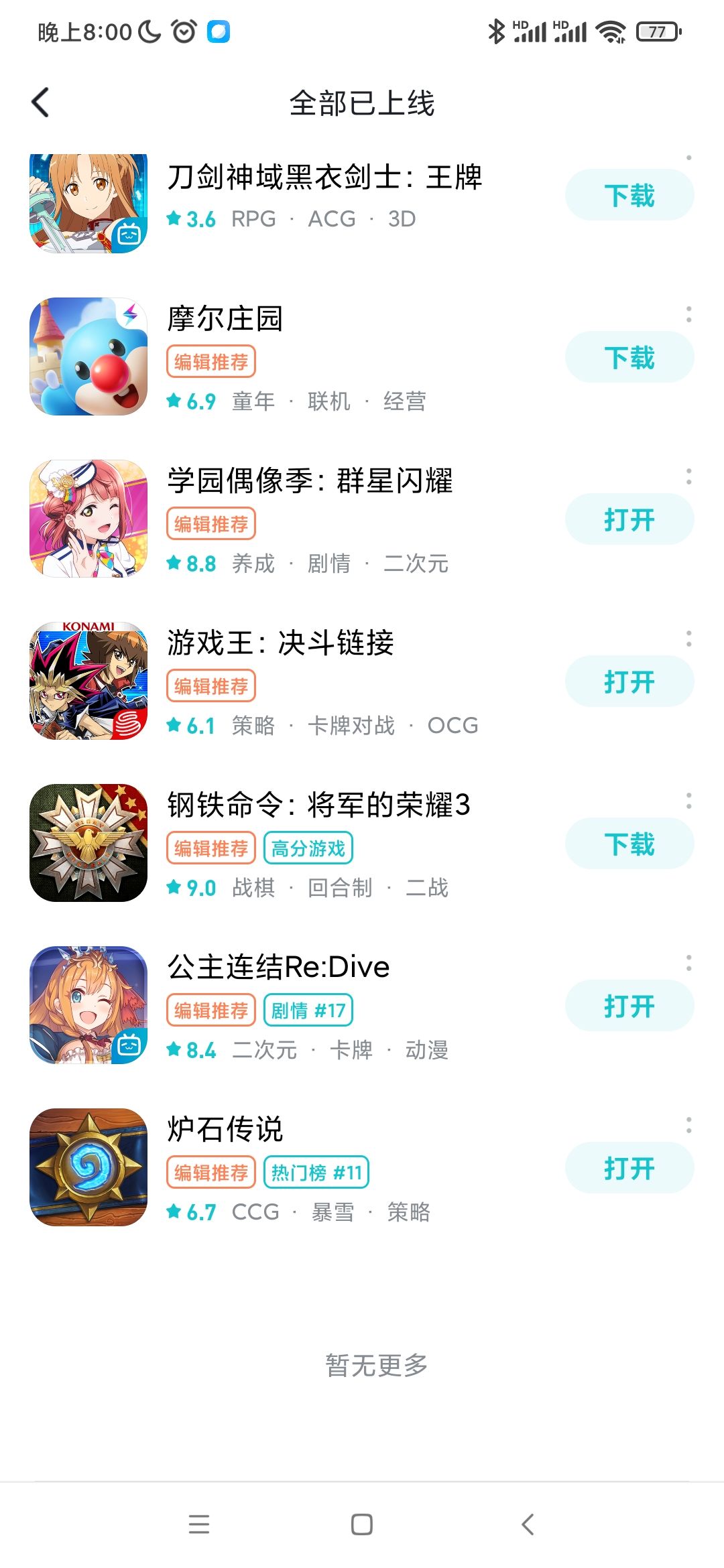Go back using the header arrow
724x1568 pixels.
click(41, 103)
